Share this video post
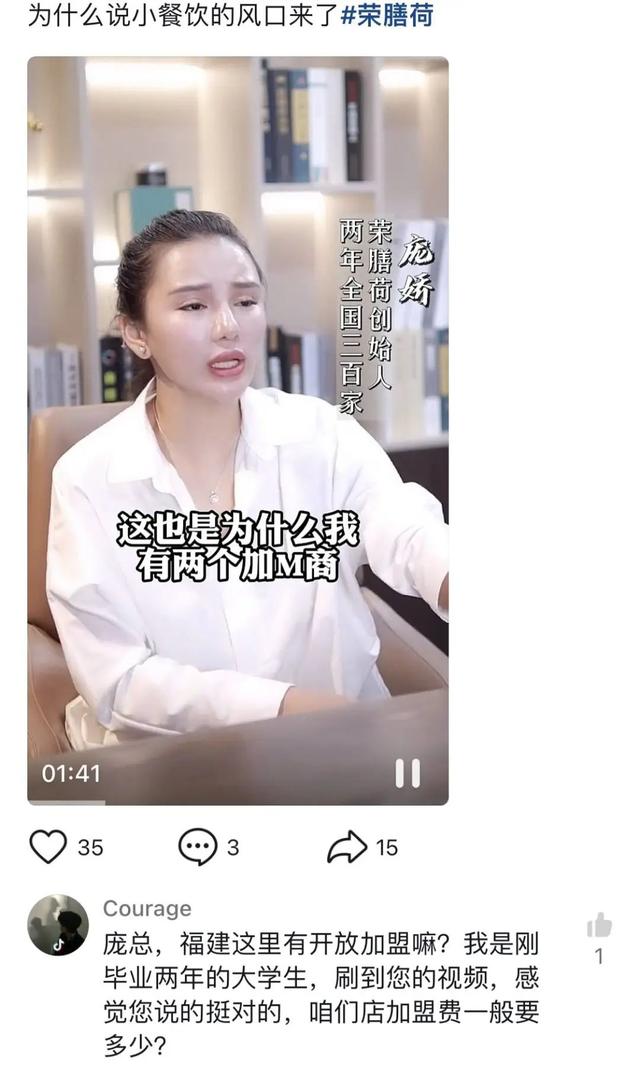 point(347,847)
